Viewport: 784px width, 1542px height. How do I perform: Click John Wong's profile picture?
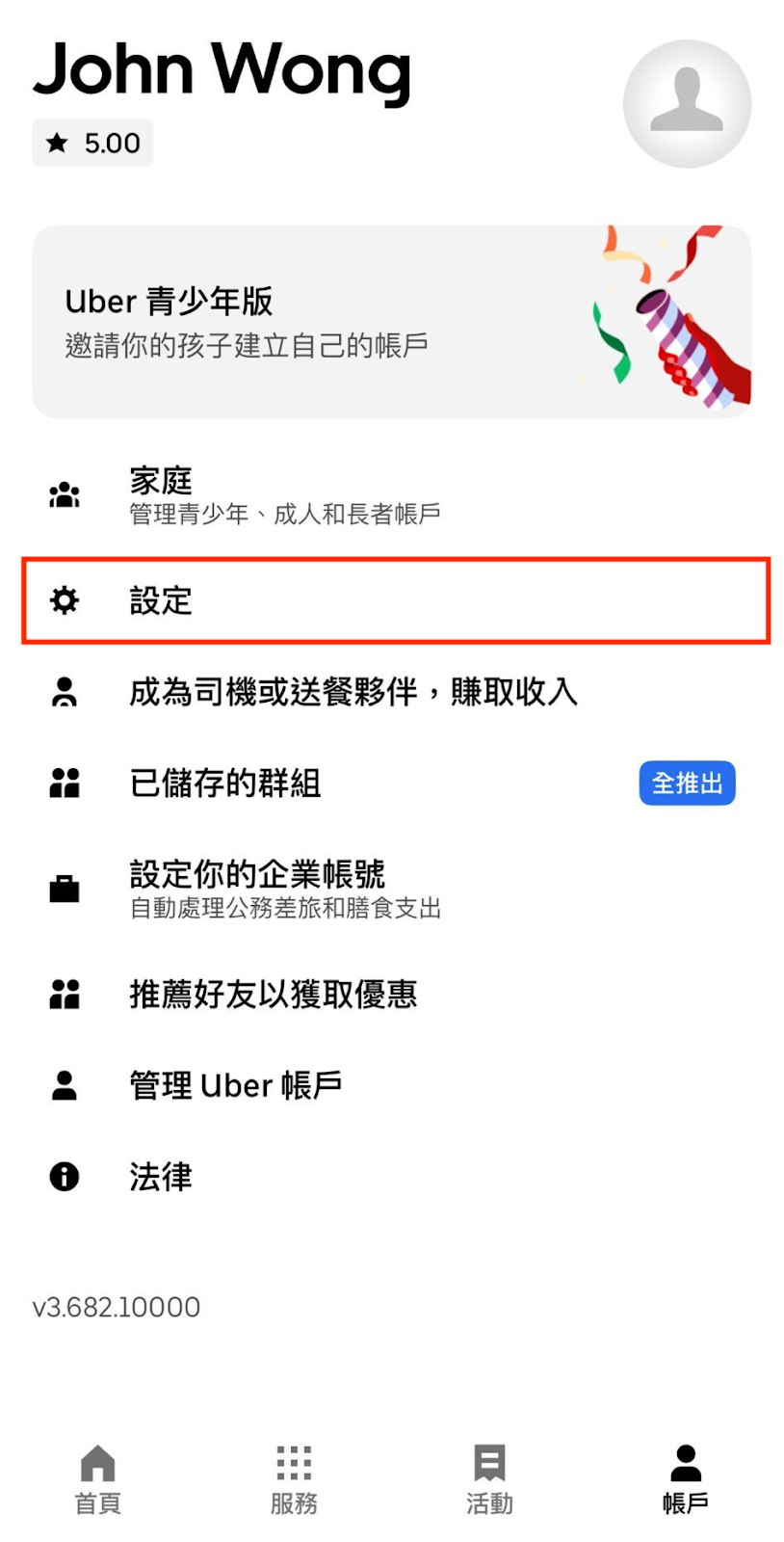tap(687, 103)
